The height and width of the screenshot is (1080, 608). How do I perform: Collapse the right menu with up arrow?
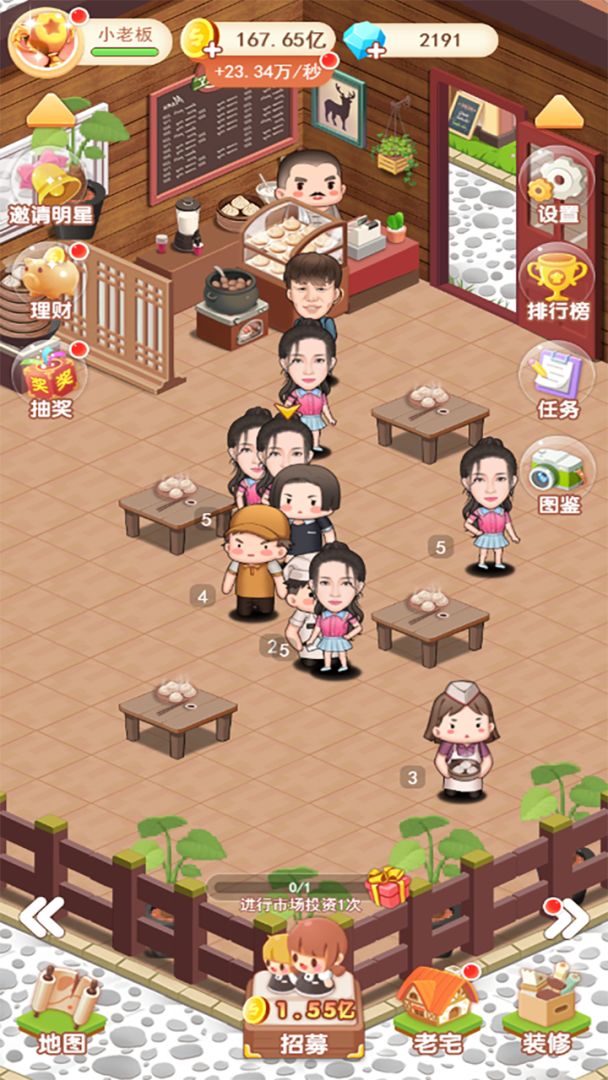[558, 111]
